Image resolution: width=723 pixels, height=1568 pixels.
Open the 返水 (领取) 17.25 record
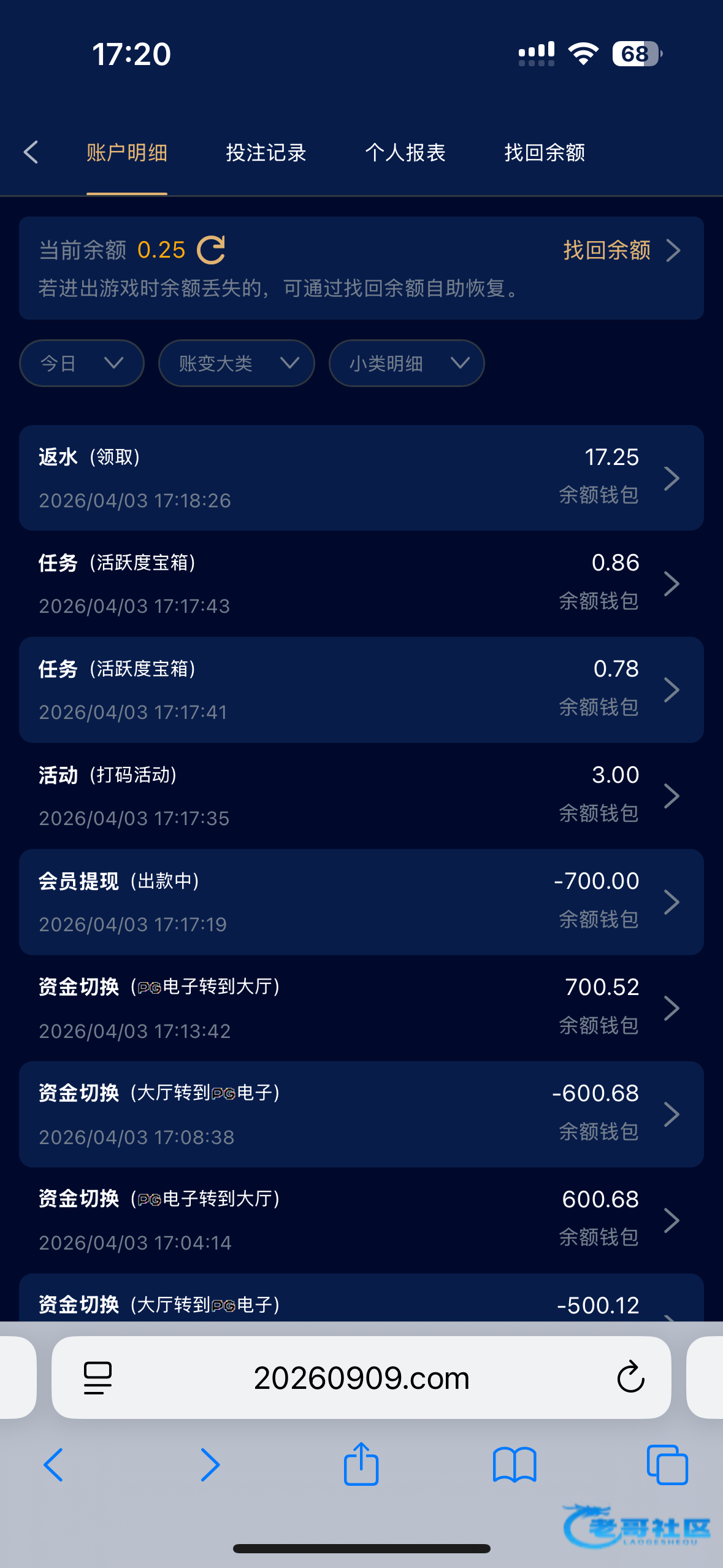pyautogui.click(x=361, y=478)
